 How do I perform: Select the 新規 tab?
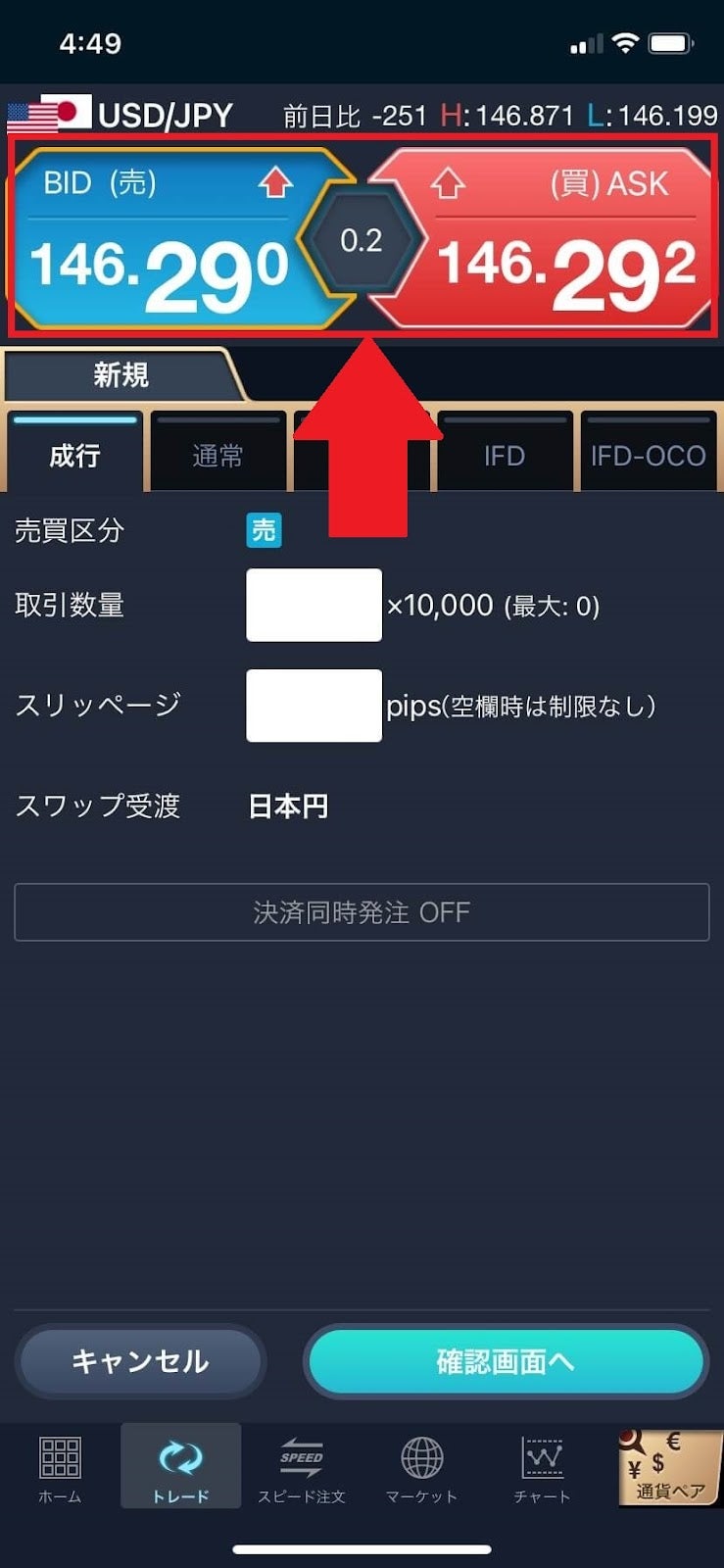coord(121,374)
